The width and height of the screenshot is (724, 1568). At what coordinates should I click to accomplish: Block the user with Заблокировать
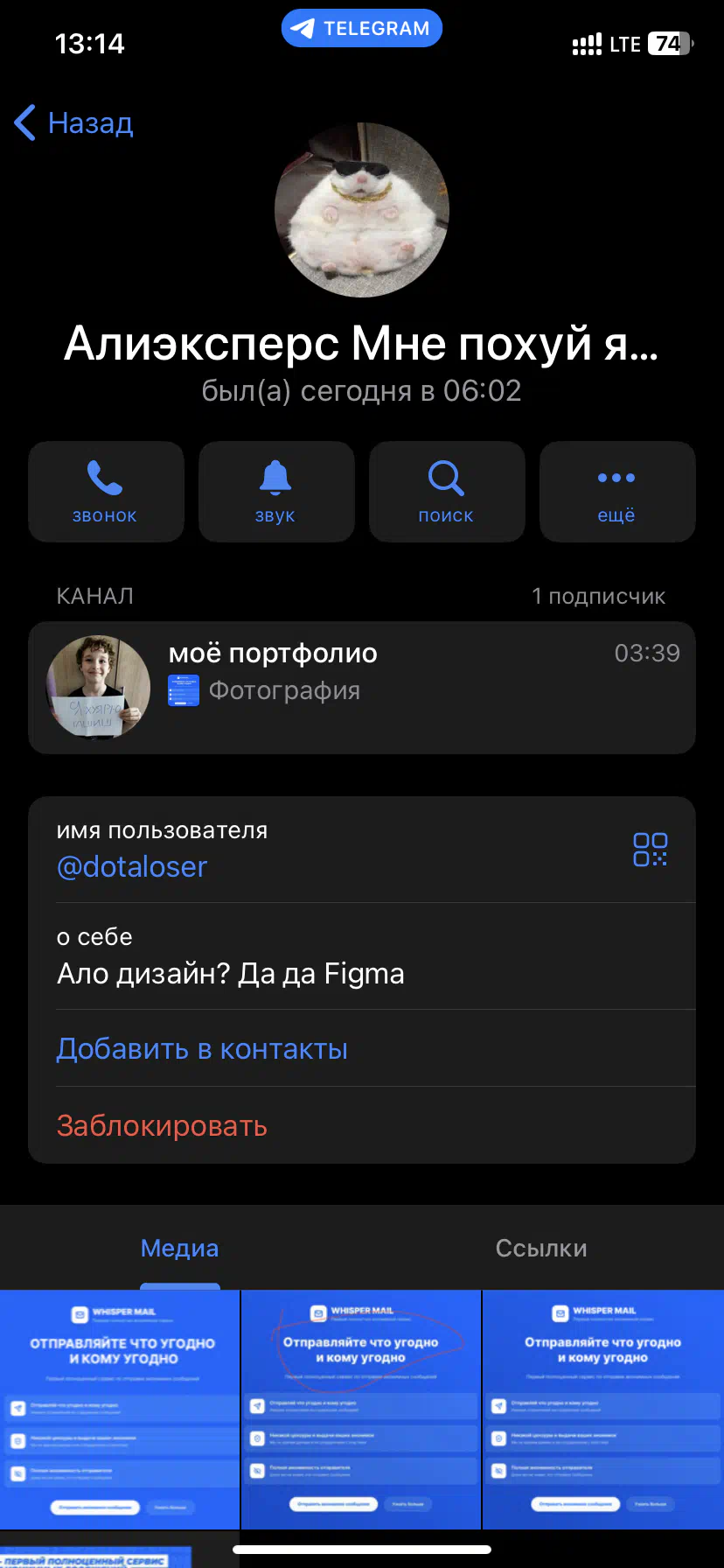[162, 1125]
